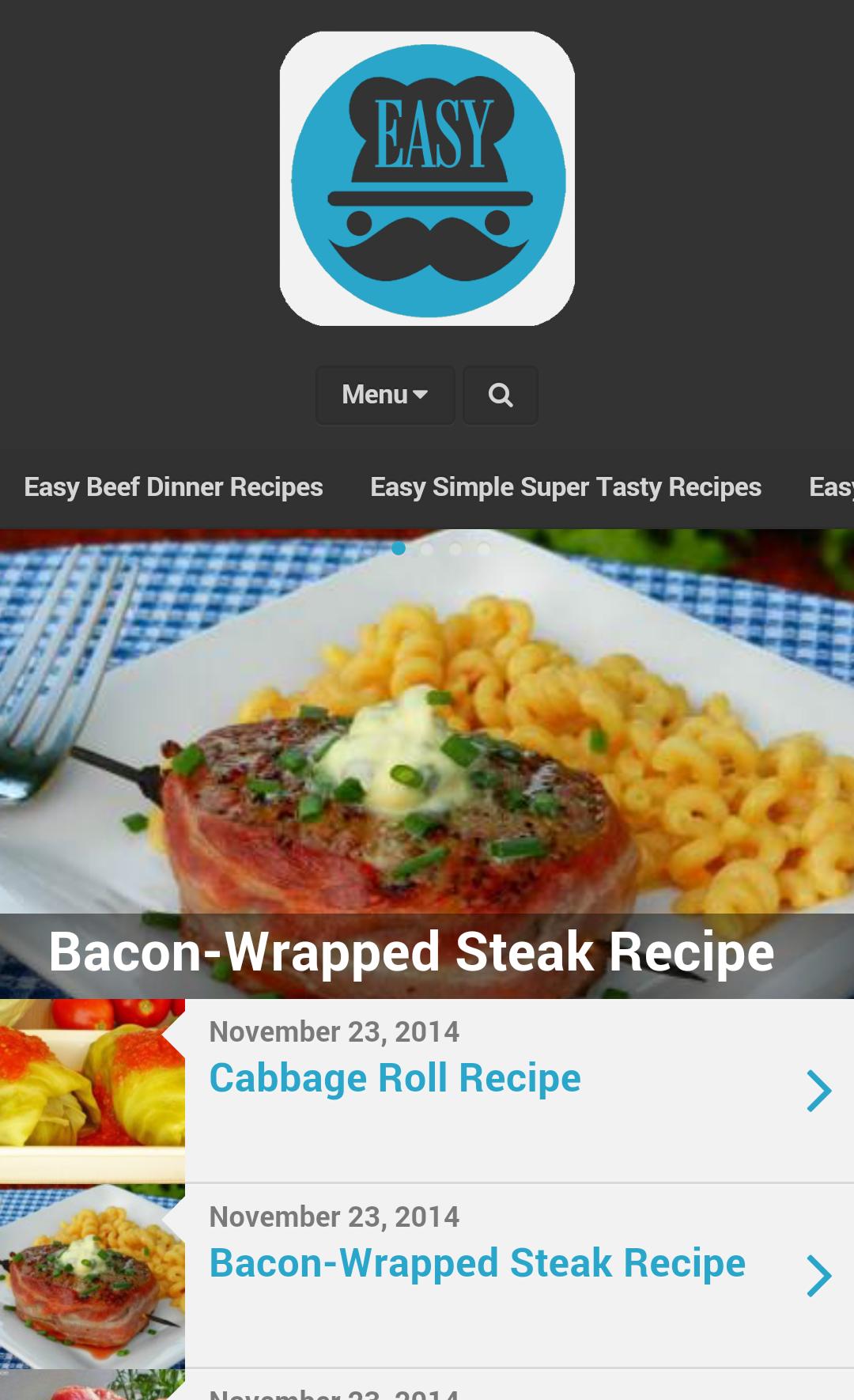Open Easy Simple Super Tasty Recipes category

565,486
